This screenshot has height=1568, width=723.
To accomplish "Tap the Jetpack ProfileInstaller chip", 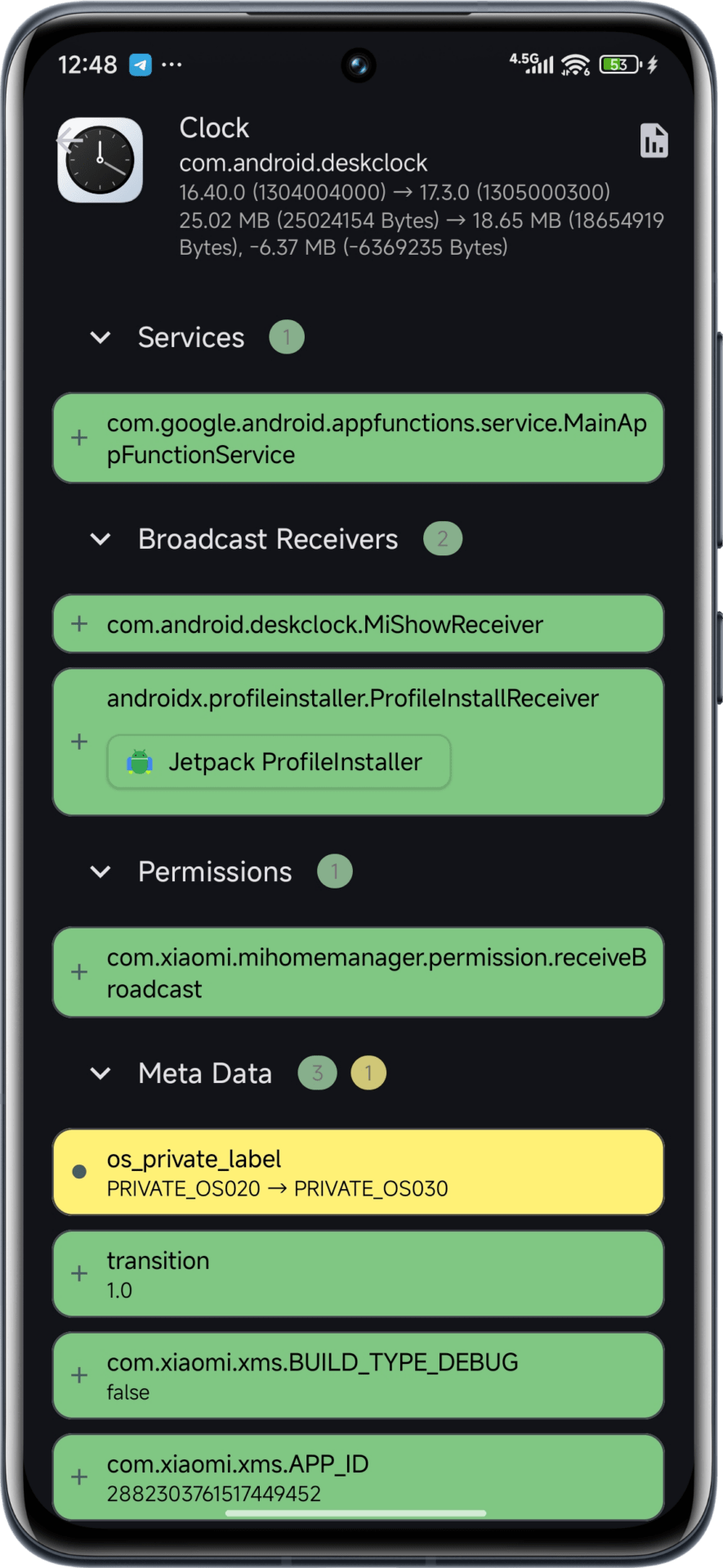I will (x=279, y=762).
